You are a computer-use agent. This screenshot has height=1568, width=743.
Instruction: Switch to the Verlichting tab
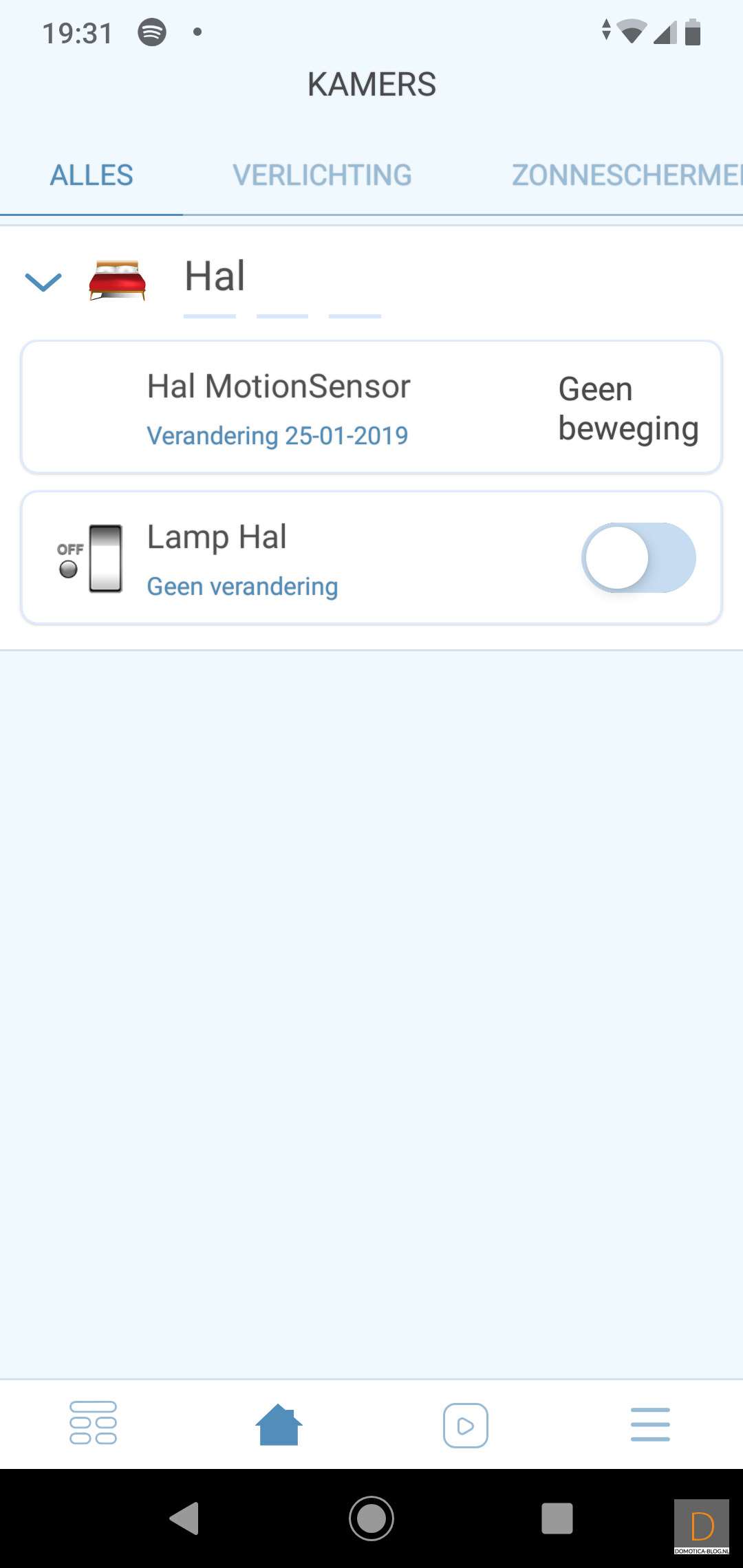(322, 175)
